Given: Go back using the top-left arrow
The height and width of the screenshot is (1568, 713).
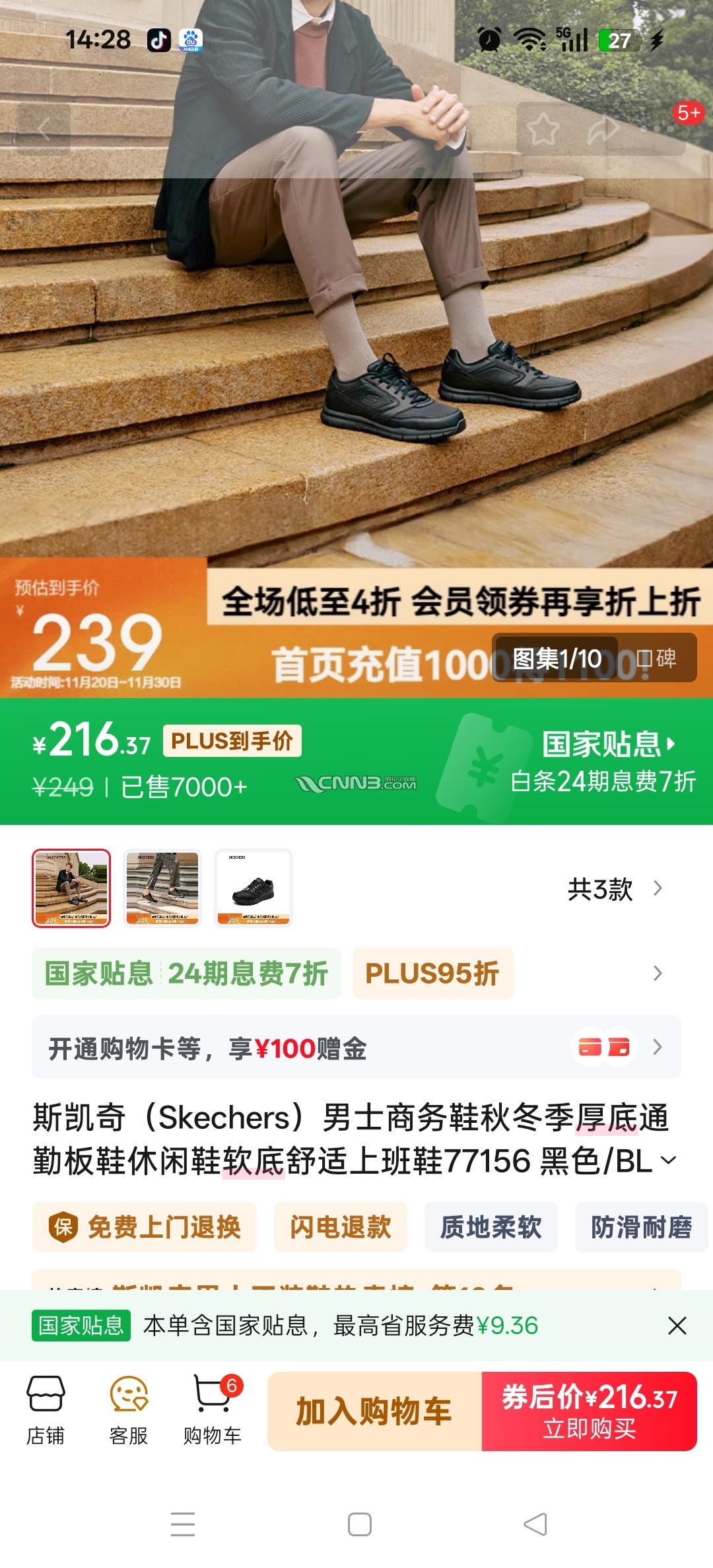Looking at the screenshot, I should pos(44,129).
